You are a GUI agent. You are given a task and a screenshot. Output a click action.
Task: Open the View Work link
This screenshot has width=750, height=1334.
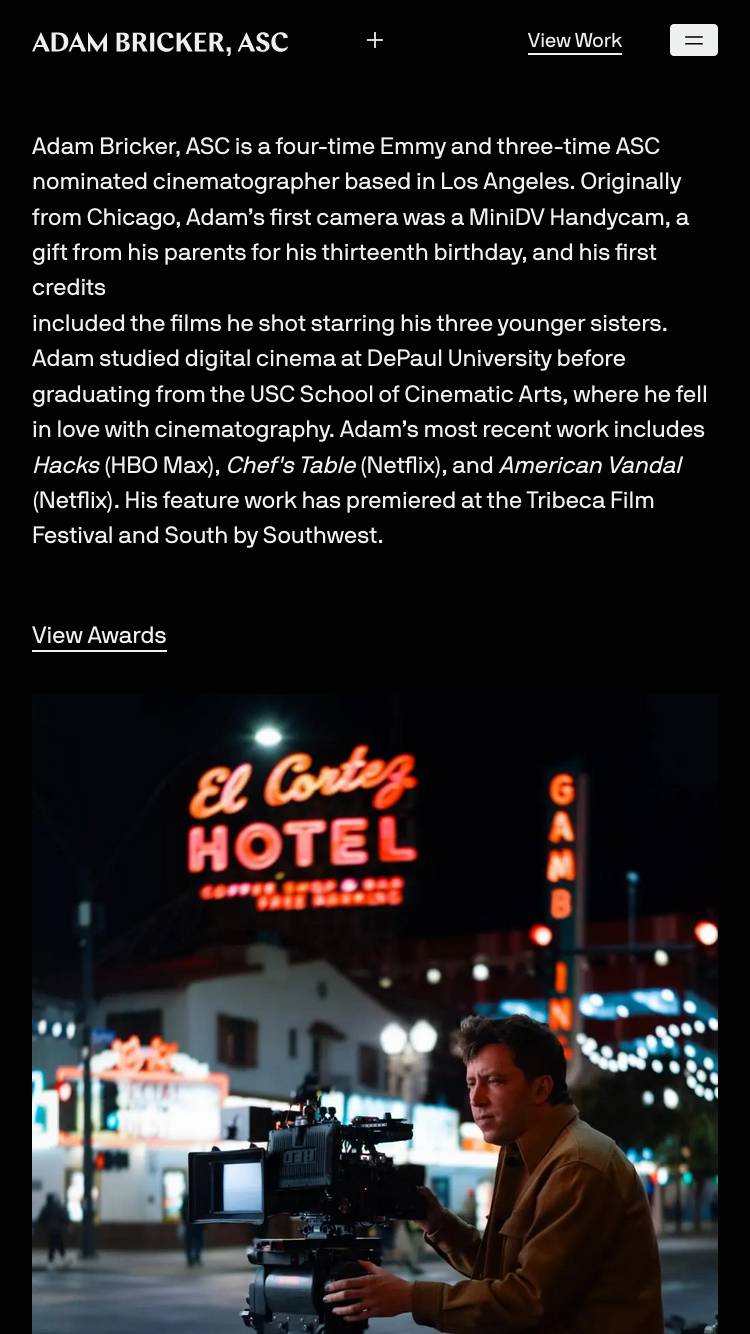[574, 41]
